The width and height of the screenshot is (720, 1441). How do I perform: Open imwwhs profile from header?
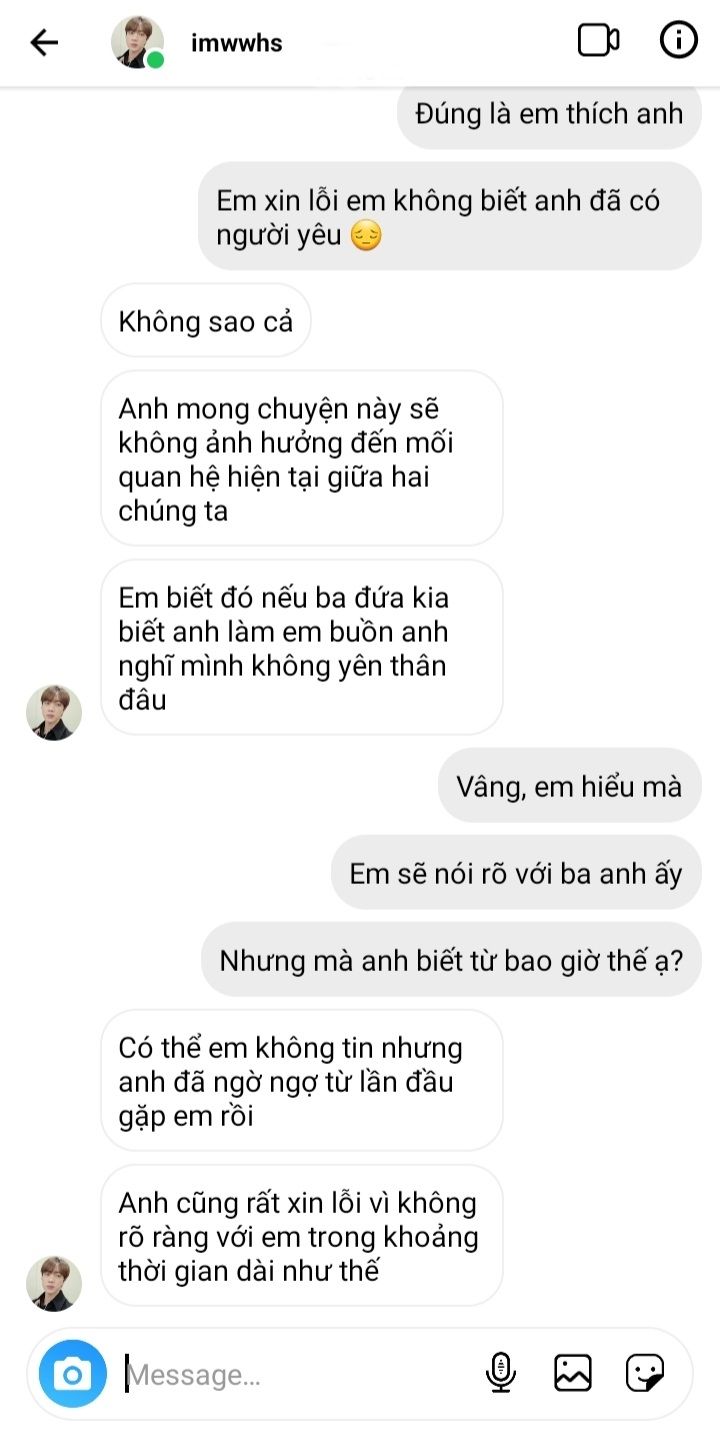236,43
